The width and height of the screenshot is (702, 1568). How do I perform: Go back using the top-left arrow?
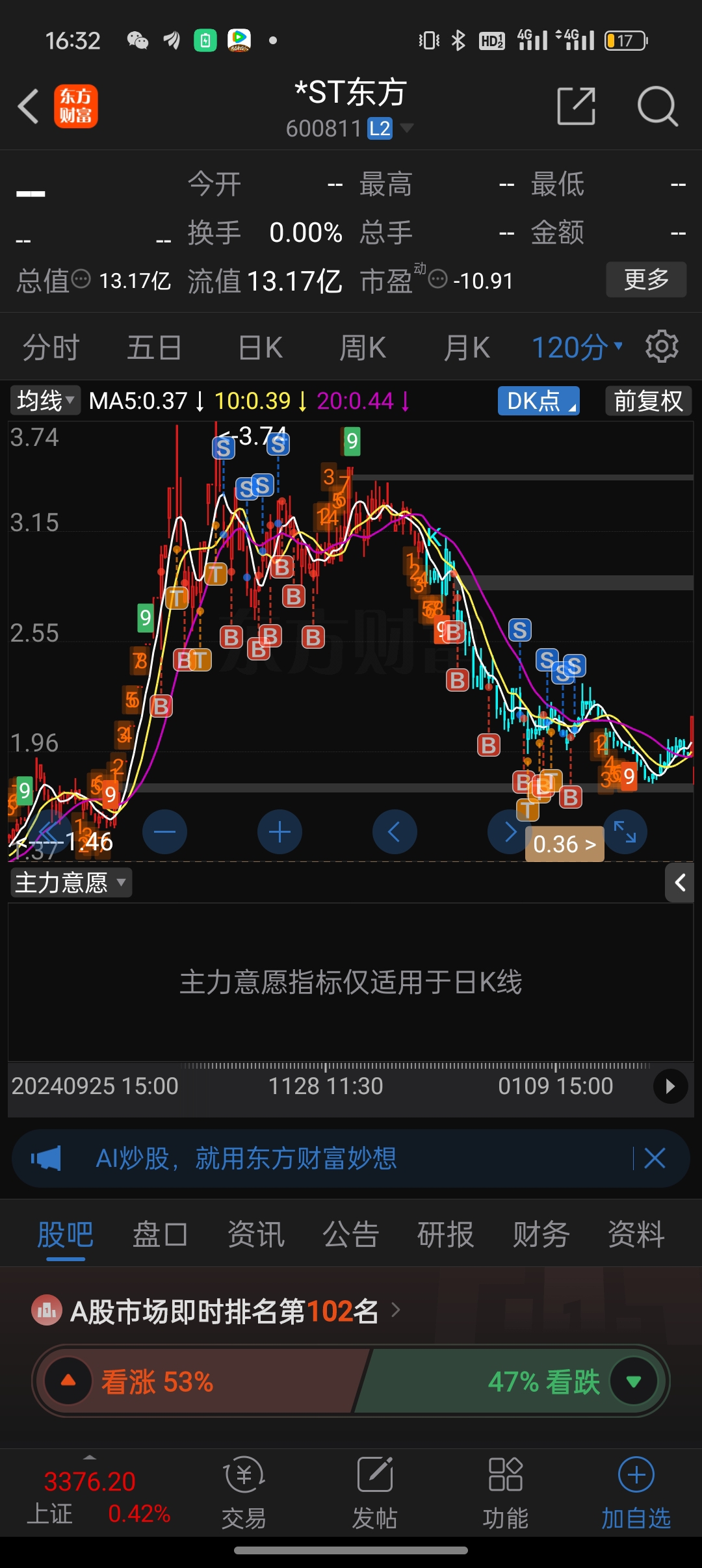pyautogui.click(x=29, y=106)
